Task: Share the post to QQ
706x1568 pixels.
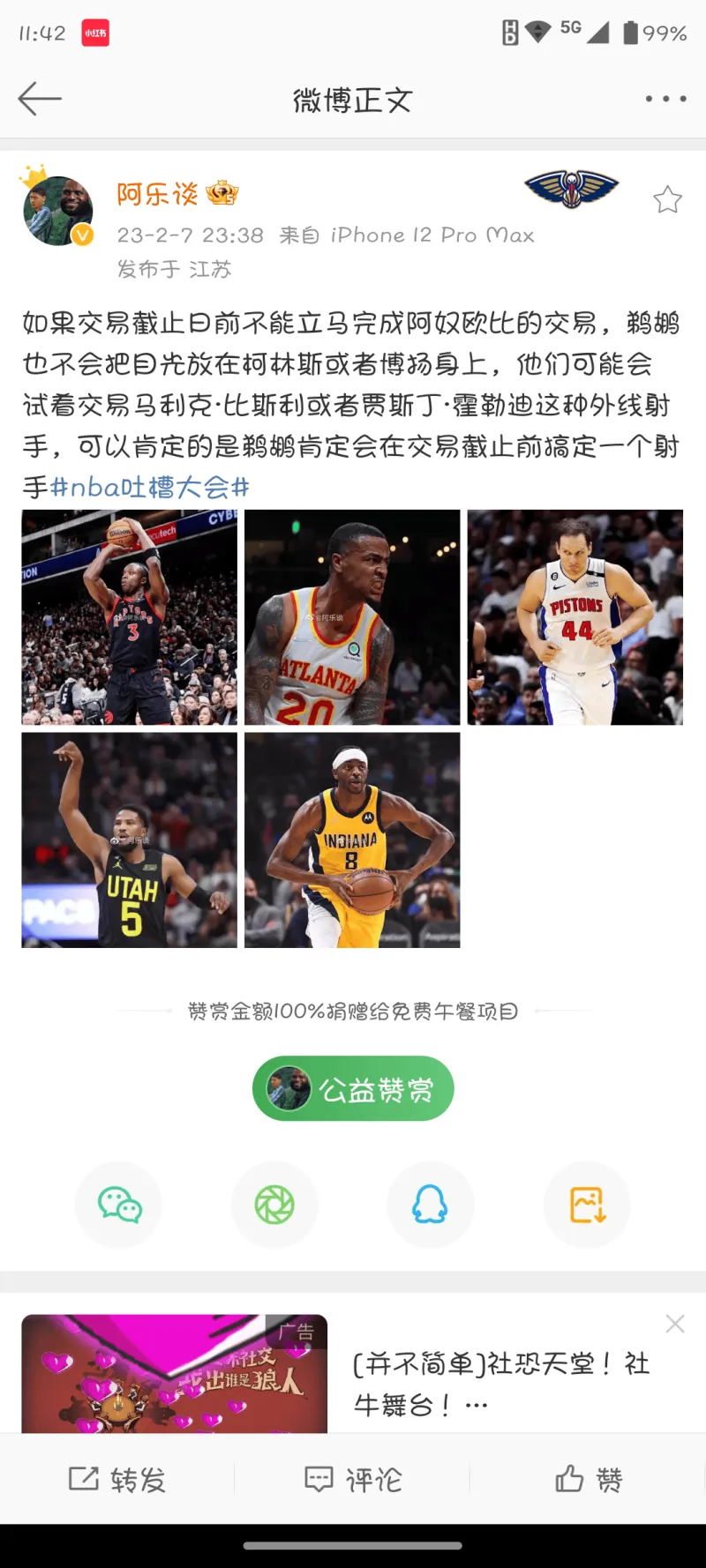Action: point(431,1205)
